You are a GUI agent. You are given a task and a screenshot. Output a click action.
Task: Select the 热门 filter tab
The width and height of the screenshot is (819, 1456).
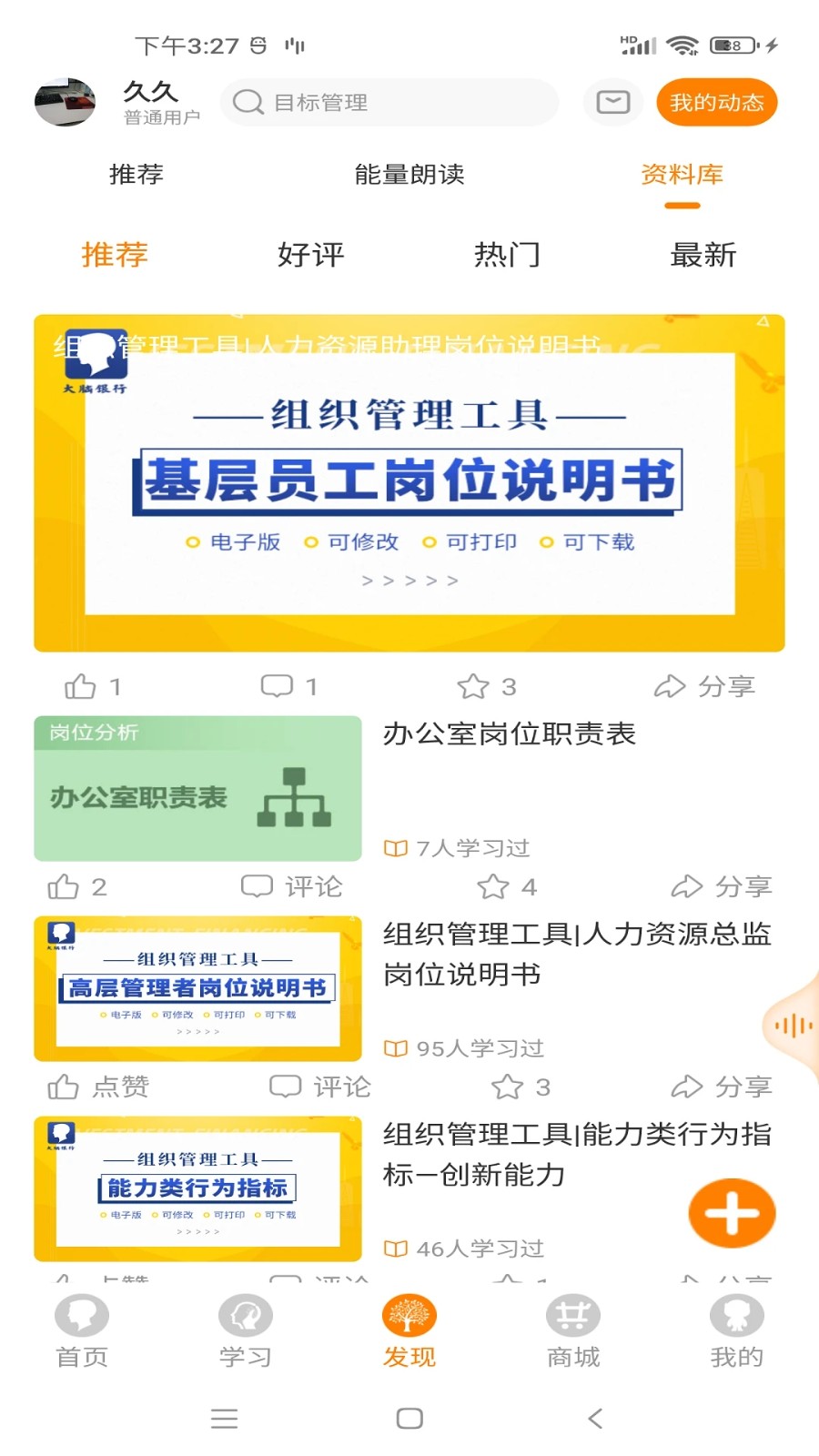pyautogui.click(x=507, y=255)
